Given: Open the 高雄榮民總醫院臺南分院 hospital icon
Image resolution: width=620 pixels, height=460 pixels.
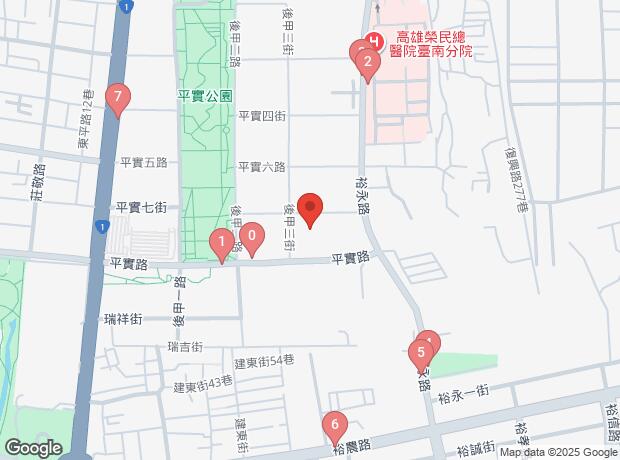Looking at the screenshot, I should pyautogui.click(x=373, y=42).
